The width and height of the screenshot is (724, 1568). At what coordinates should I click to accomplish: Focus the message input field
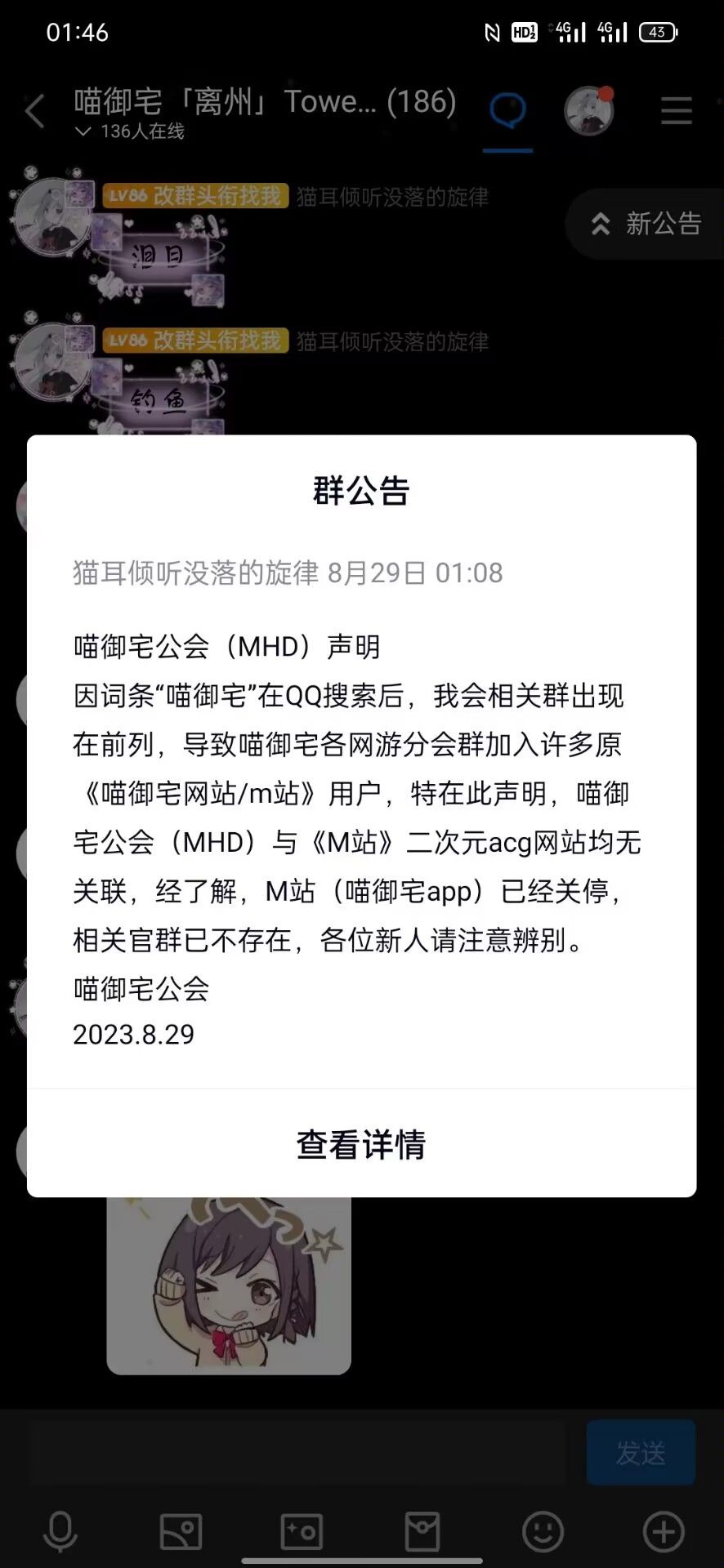click(x=298, y=1453)
